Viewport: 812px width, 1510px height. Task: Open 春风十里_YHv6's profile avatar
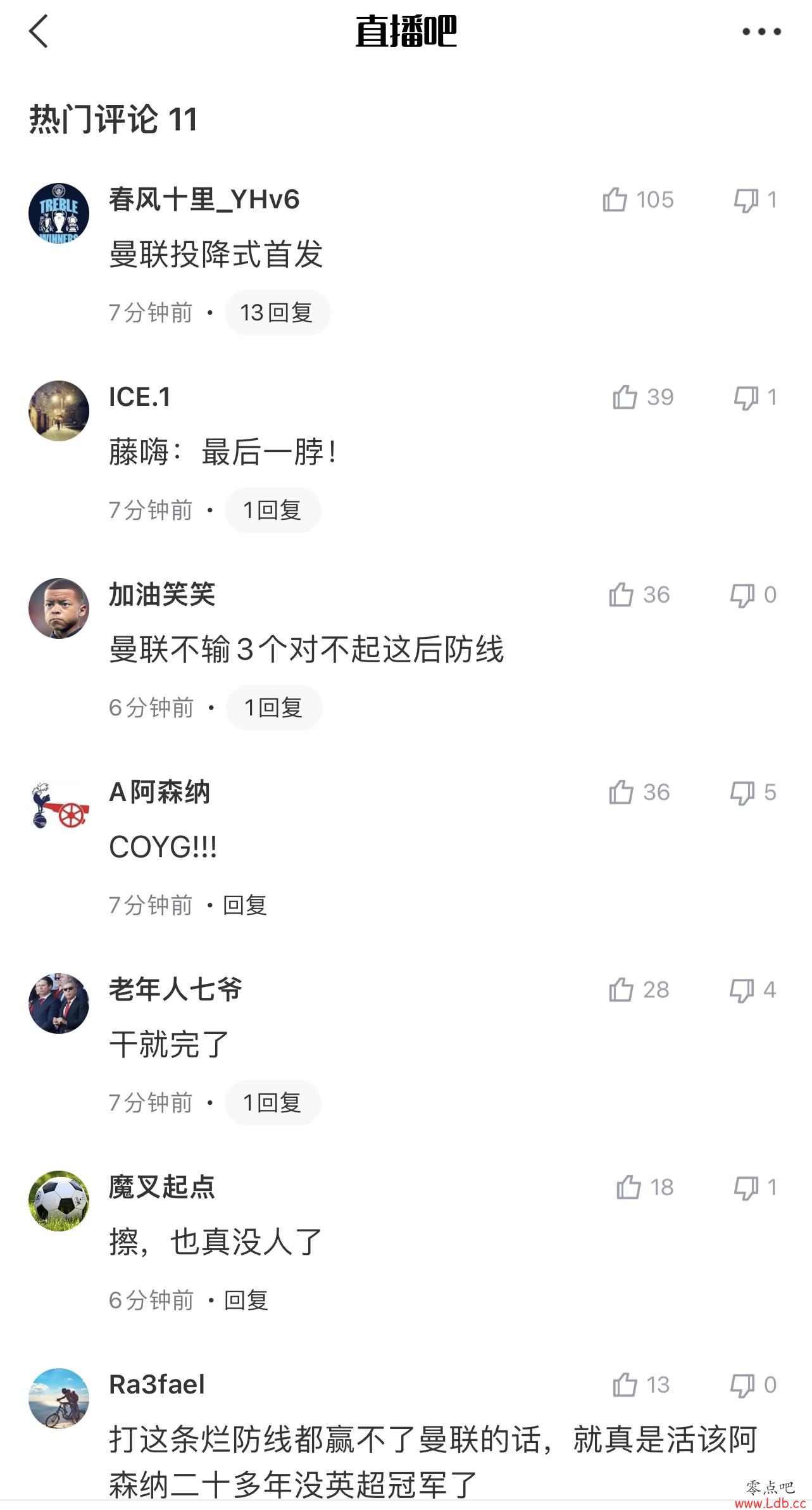(x=59, y=213)
